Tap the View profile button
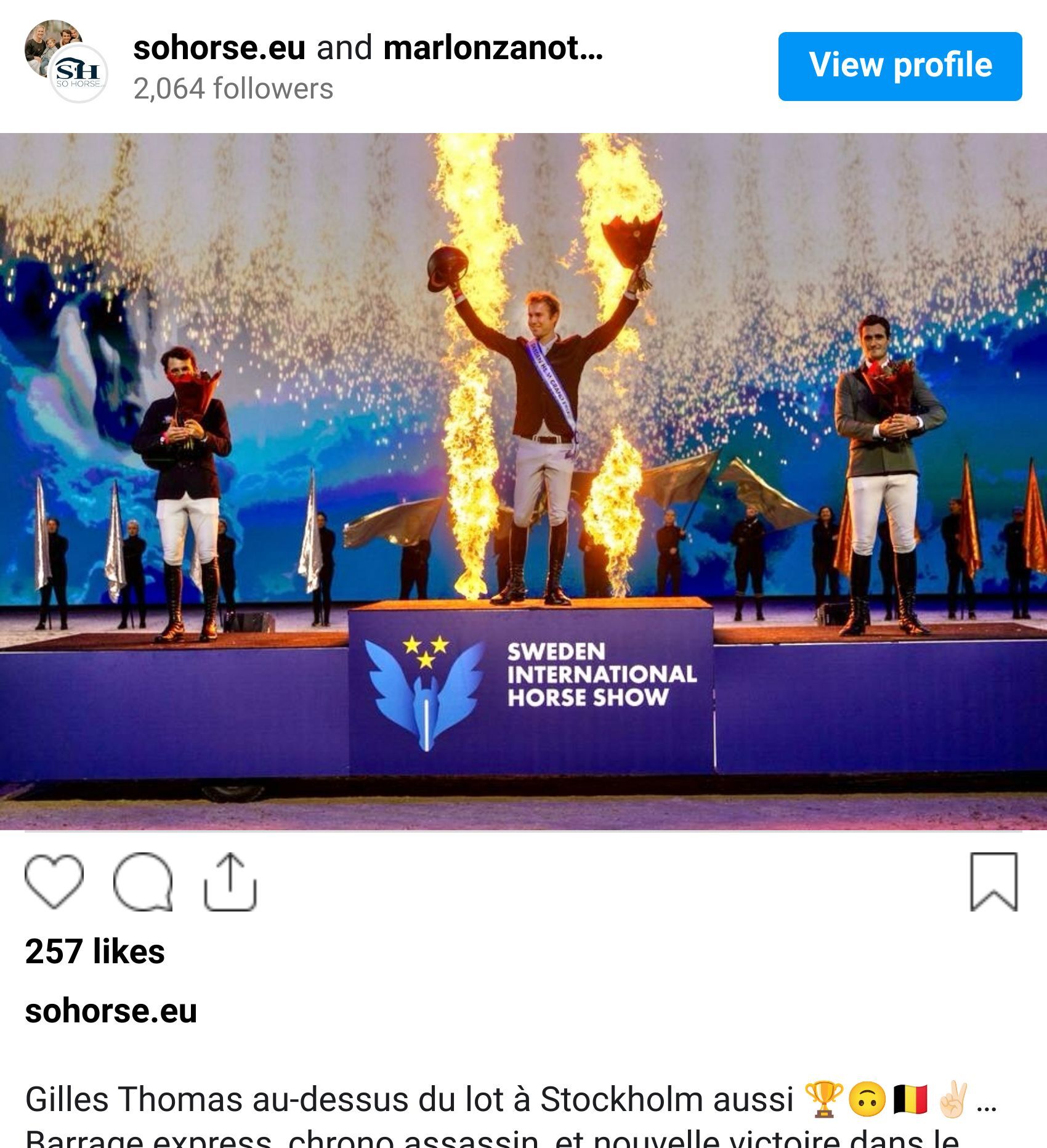Viewport: 1047px width, 1148px height. pos(899,66)
